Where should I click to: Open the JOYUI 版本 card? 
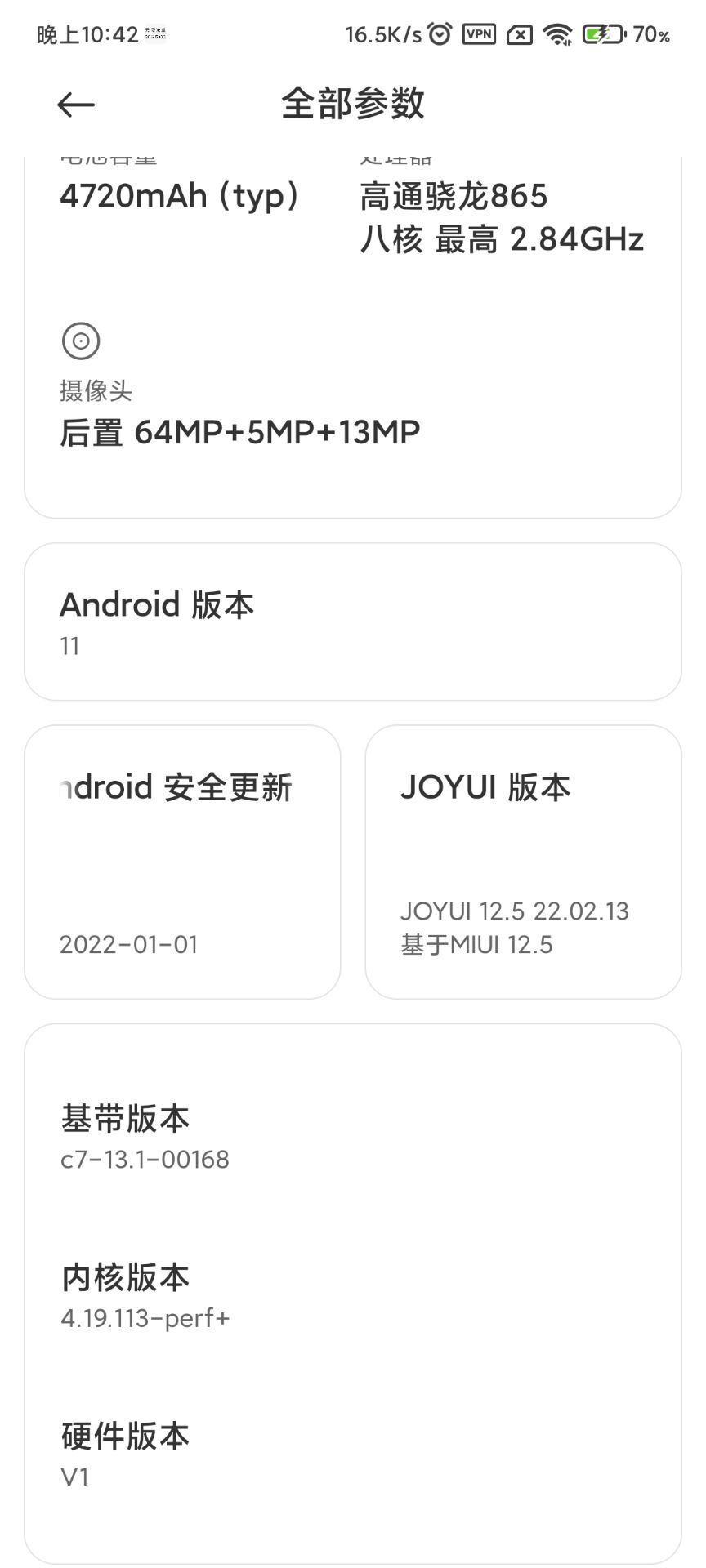[523, 862]
